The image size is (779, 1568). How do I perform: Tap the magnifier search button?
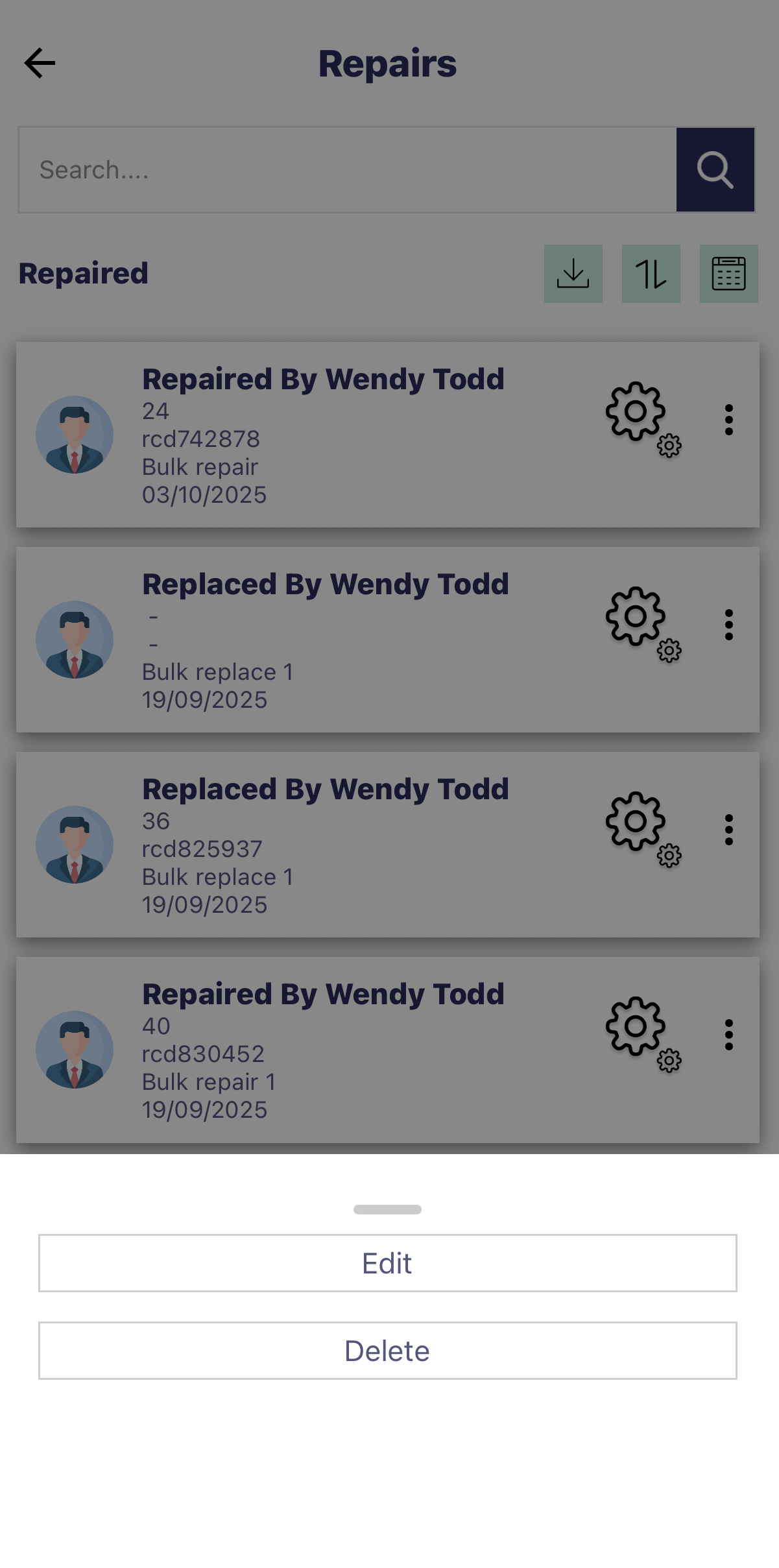click(715, 170)
